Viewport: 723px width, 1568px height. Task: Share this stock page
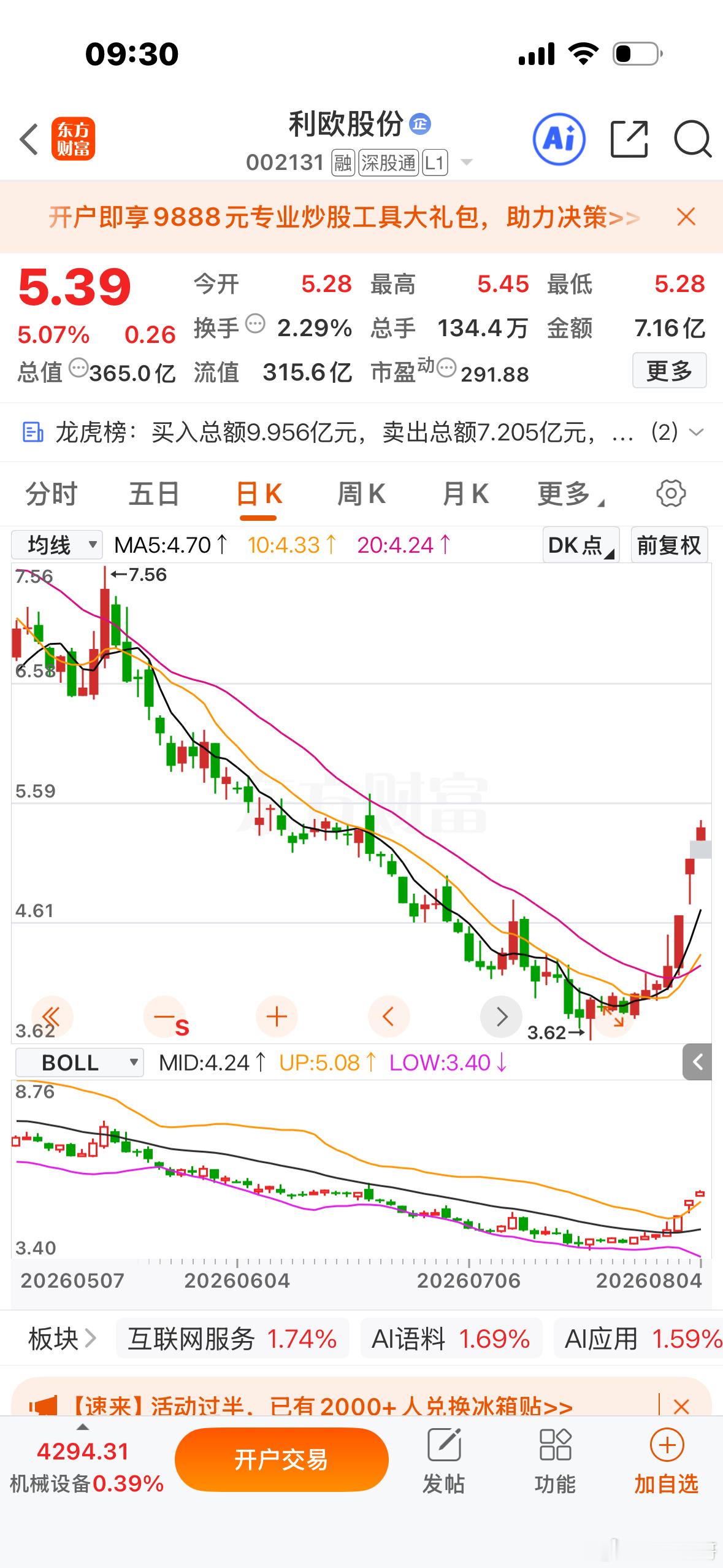pyautogui.click(x=629, y=139)
